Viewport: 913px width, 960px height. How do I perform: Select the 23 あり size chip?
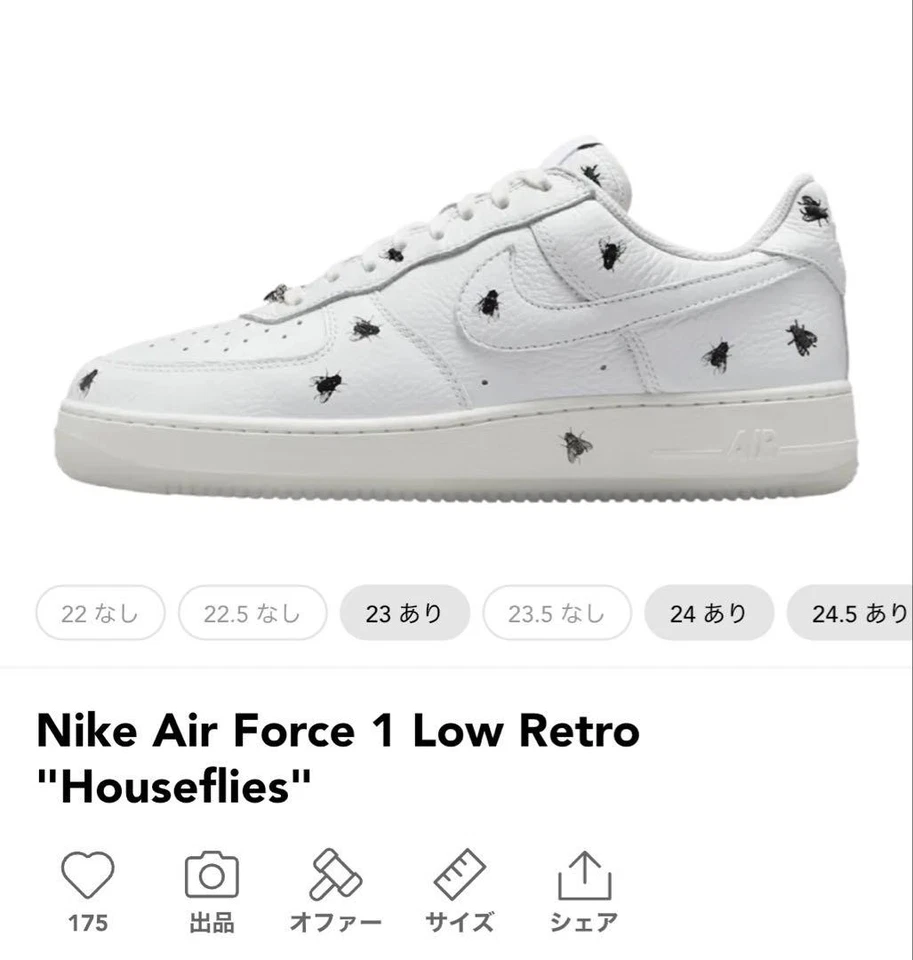pyautogui.click(x=405, y=613)
